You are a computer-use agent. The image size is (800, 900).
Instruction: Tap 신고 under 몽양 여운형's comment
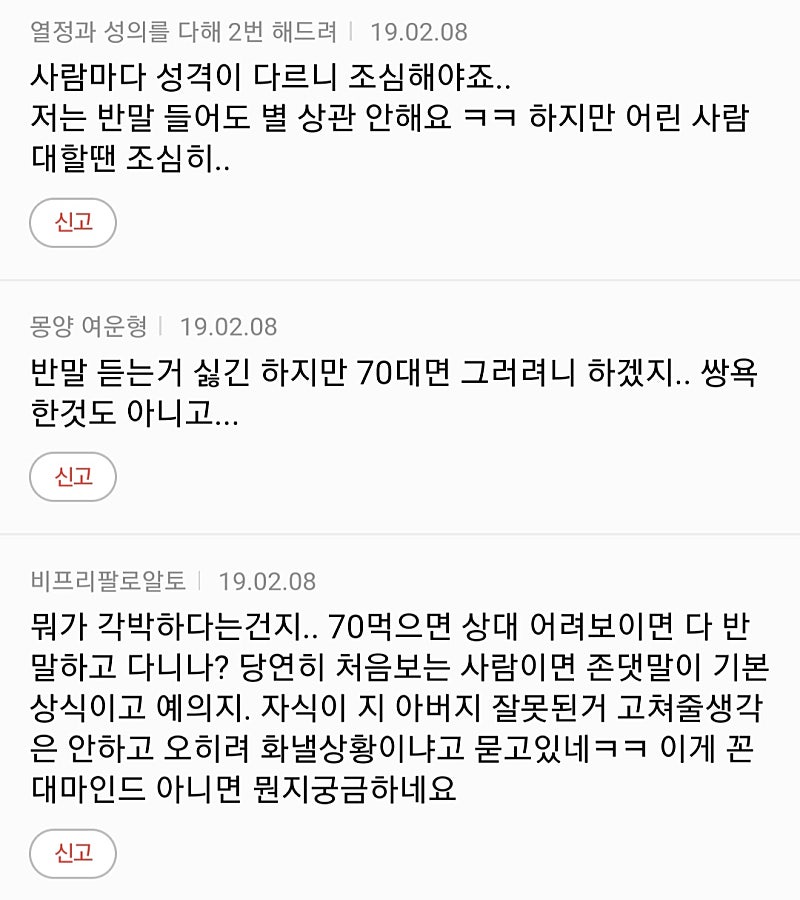point(73,476)
